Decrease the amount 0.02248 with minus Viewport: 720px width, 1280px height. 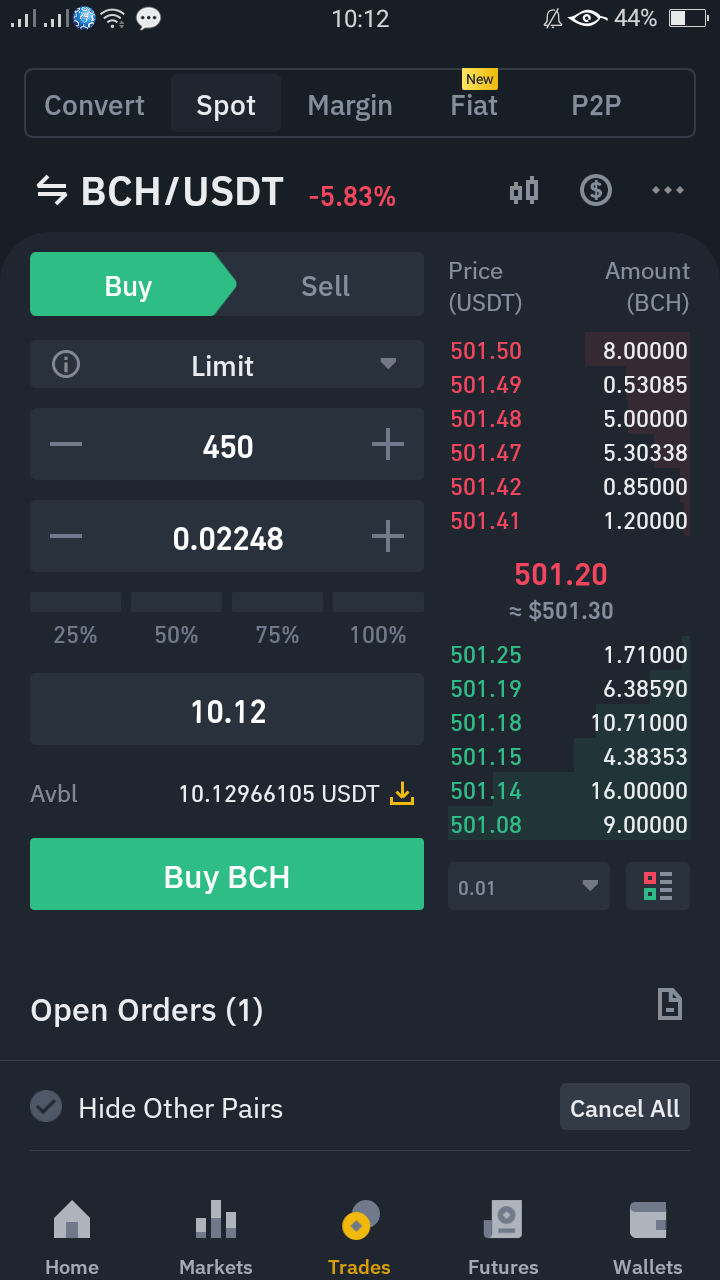pos(66,537)
